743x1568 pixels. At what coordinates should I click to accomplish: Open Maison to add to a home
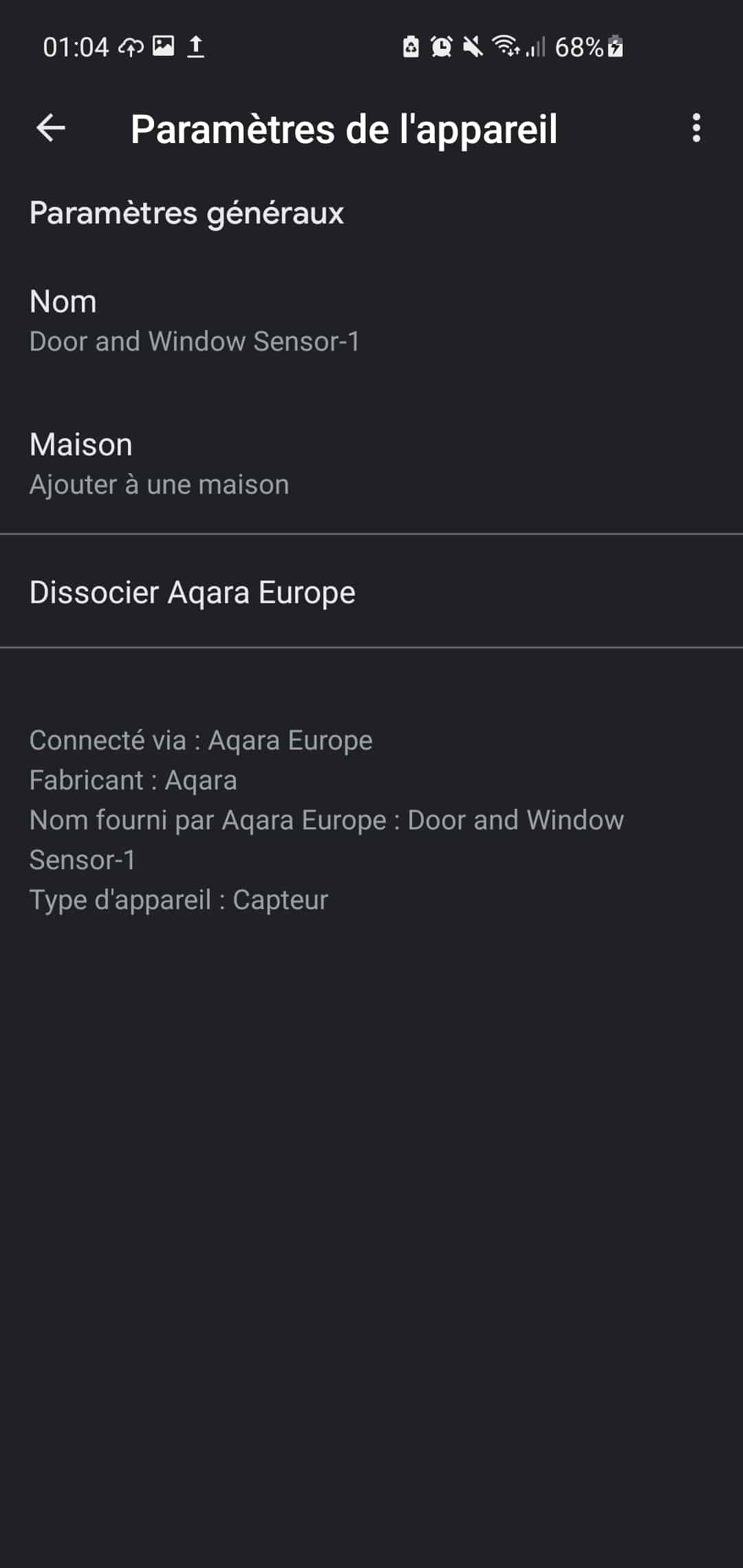click(371, 464)
